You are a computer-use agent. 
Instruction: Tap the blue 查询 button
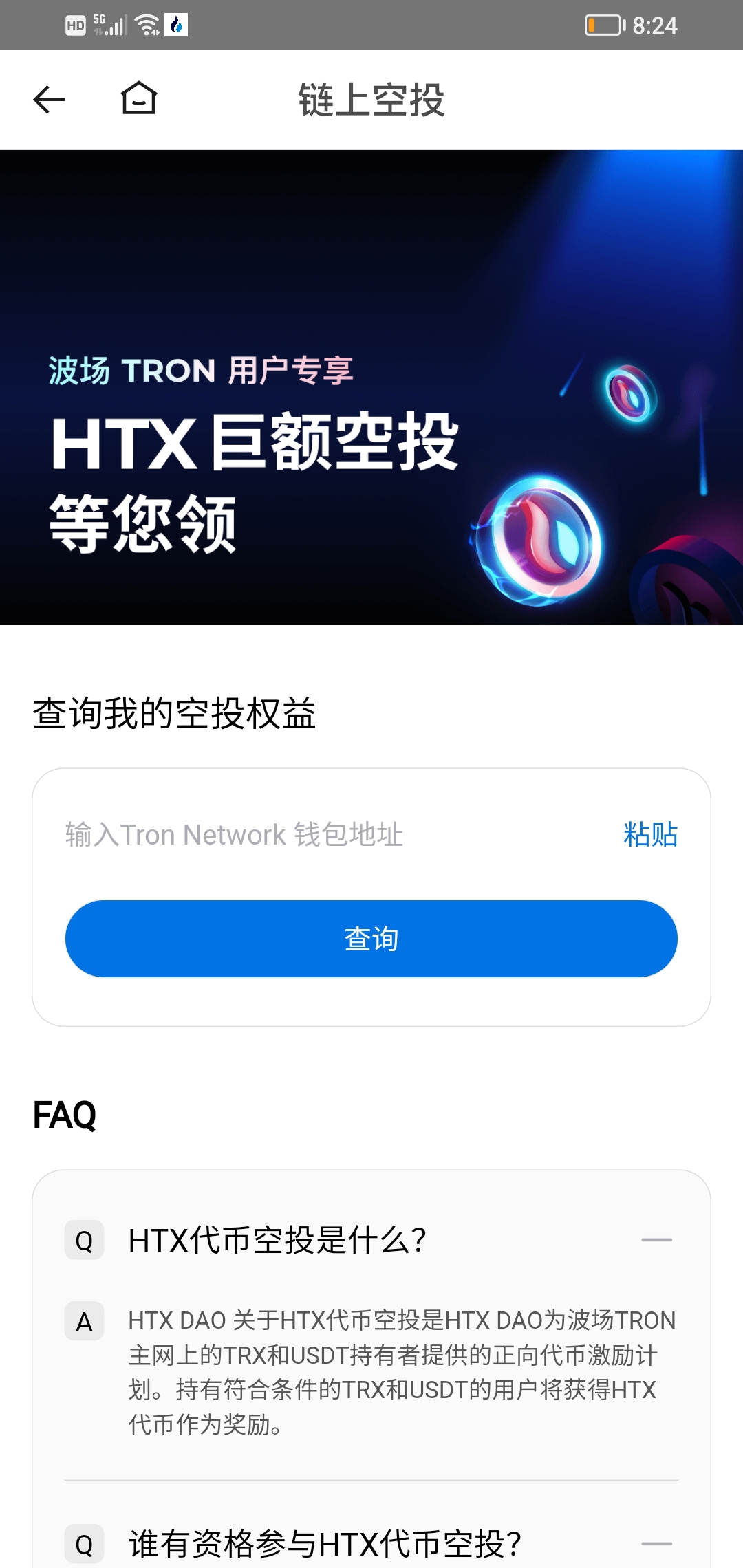[x=371, y=939]
